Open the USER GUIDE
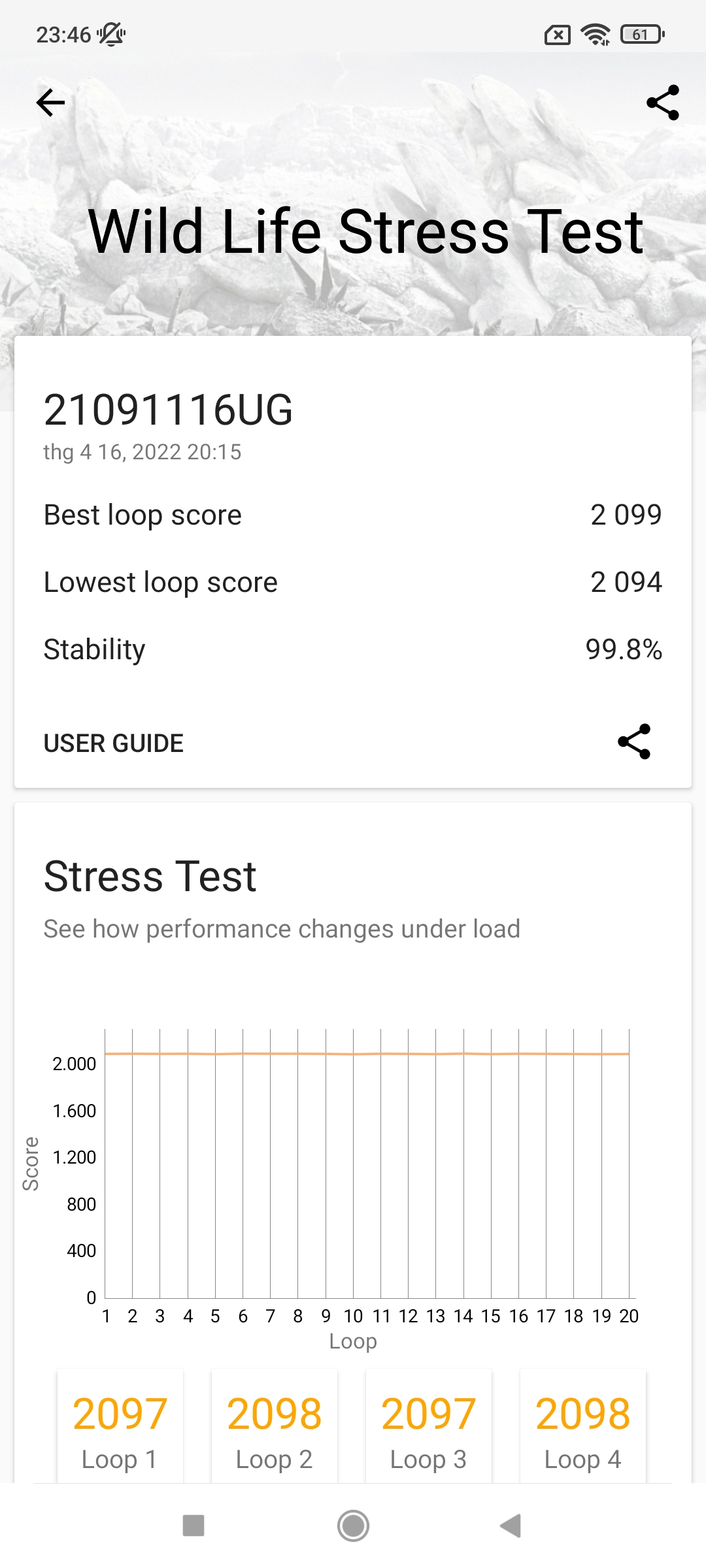 click(x=114, y=743)
